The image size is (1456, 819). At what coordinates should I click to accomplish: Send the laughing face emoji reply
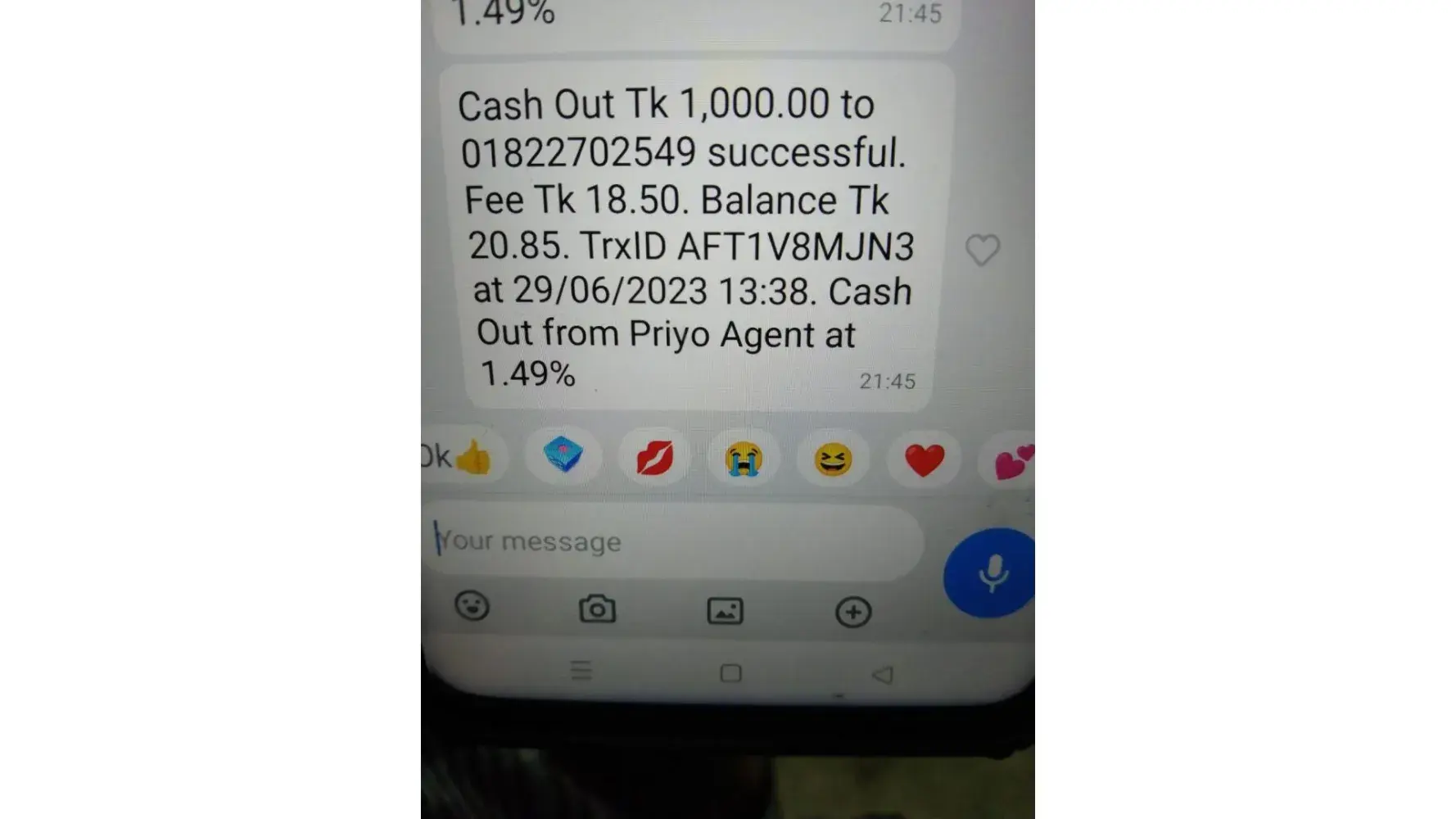[833, 459]
